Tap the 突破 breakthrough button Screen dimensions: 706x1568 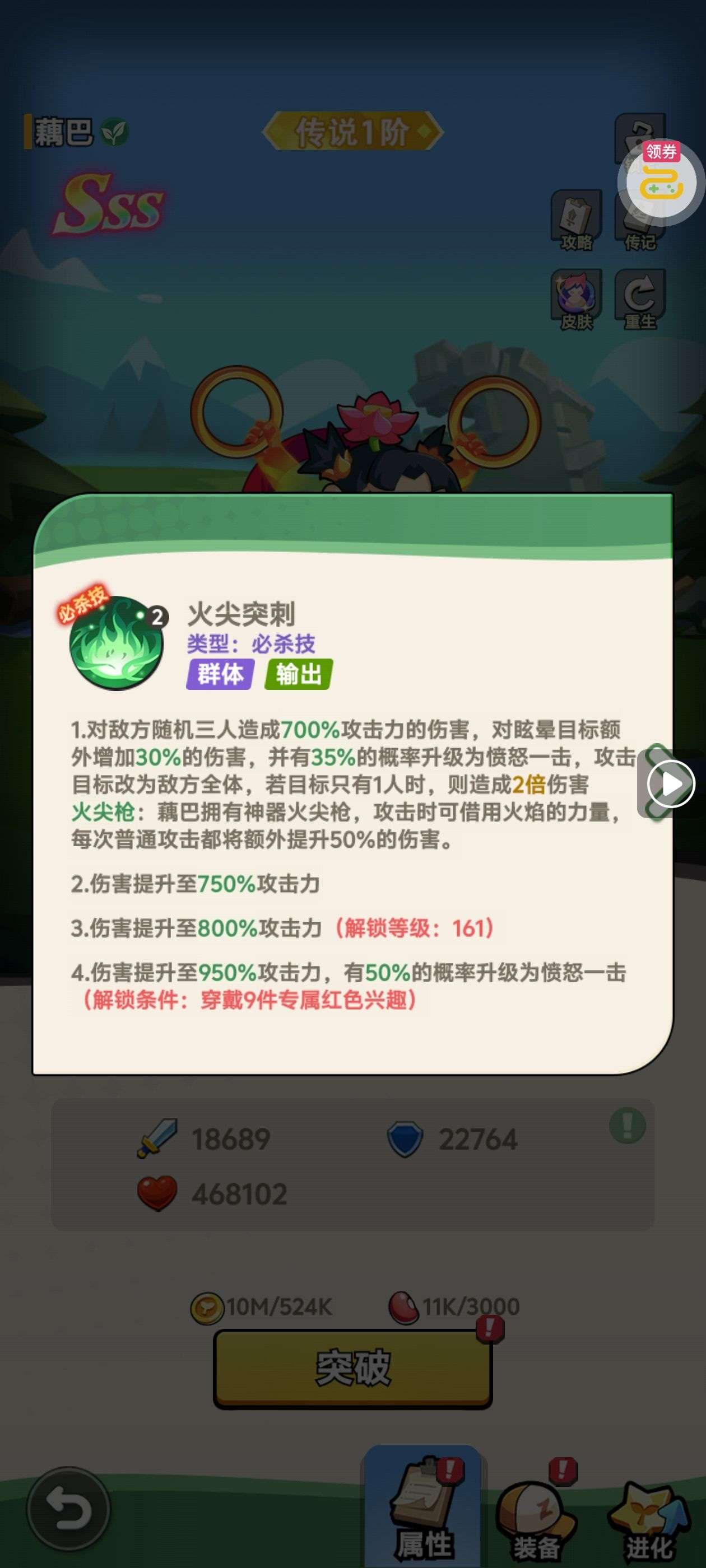(x=352, y=1368)
